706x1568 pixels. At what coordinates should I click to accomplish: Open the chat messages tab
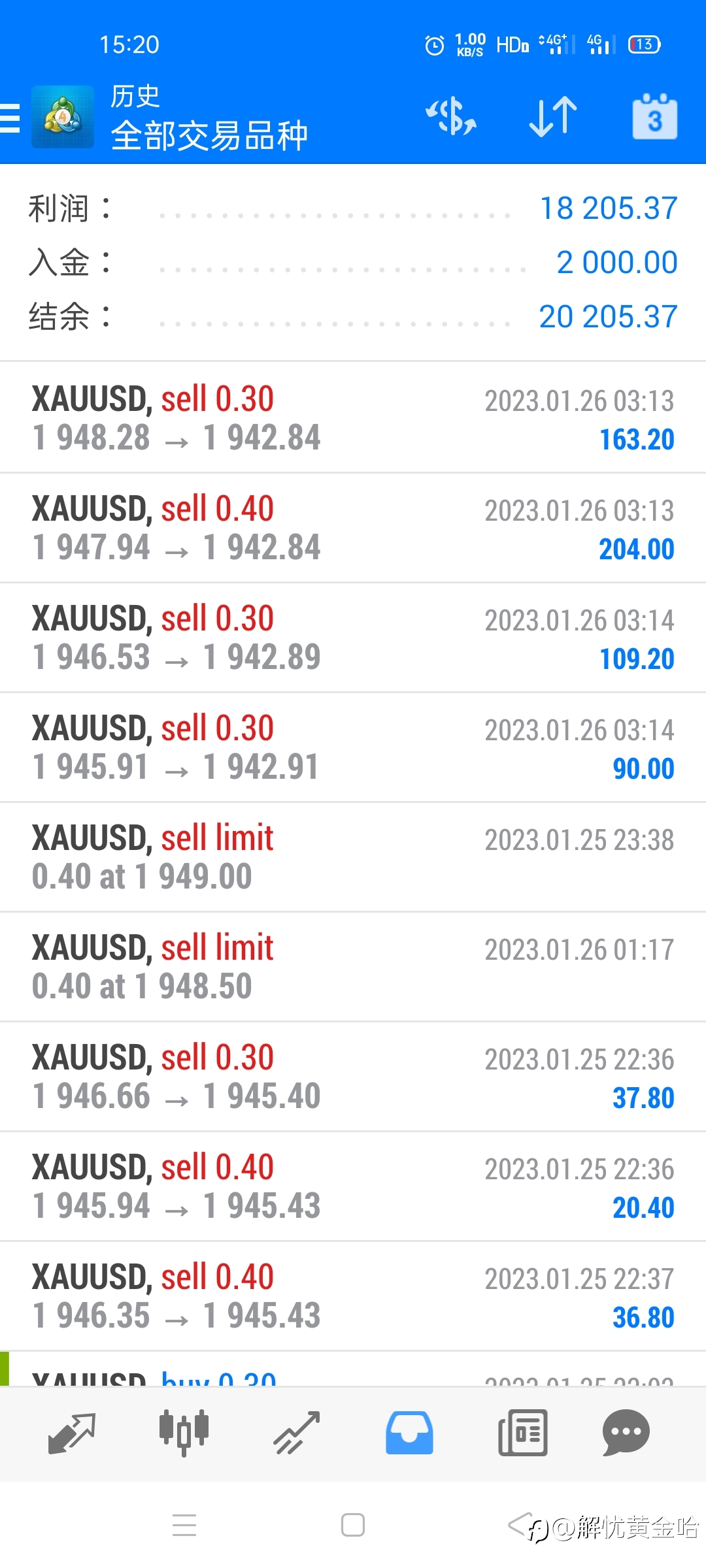(626, 1433)
